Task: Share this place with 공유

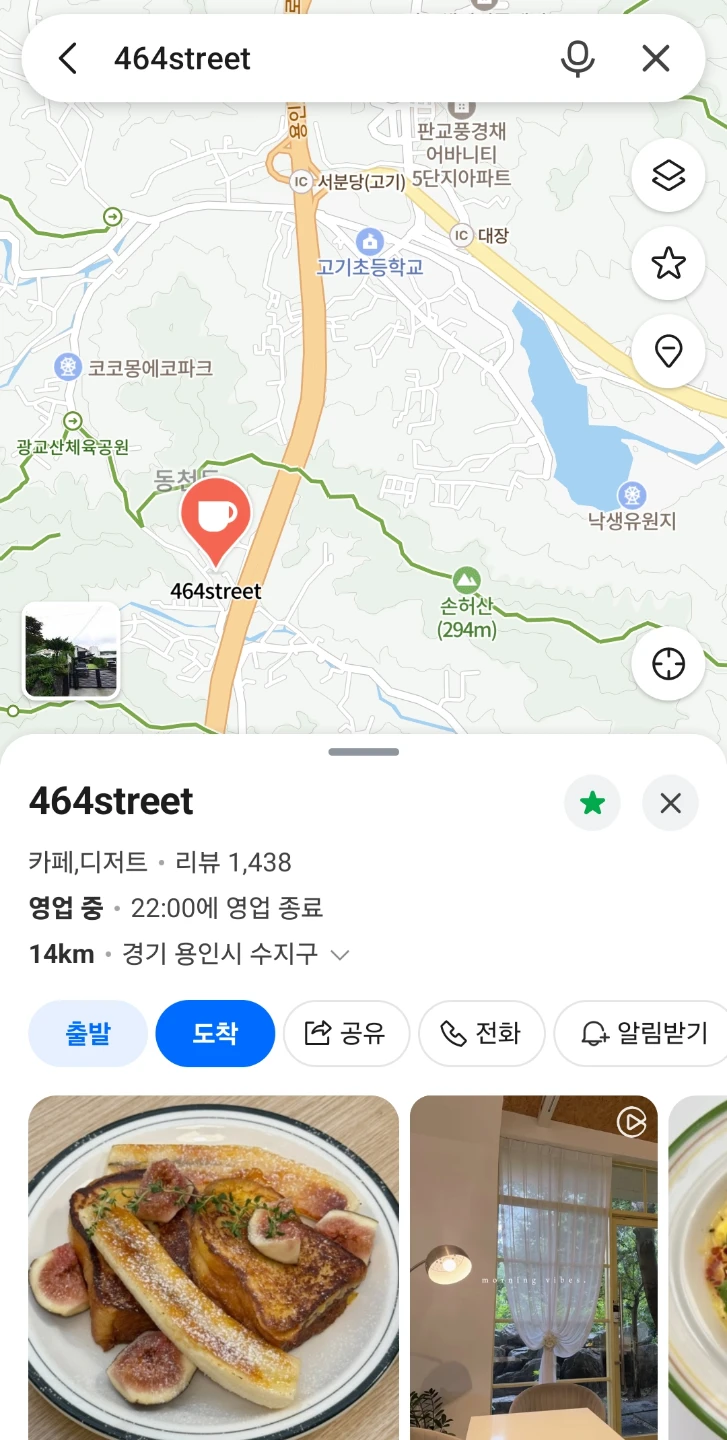Action: pos(346,1033)
